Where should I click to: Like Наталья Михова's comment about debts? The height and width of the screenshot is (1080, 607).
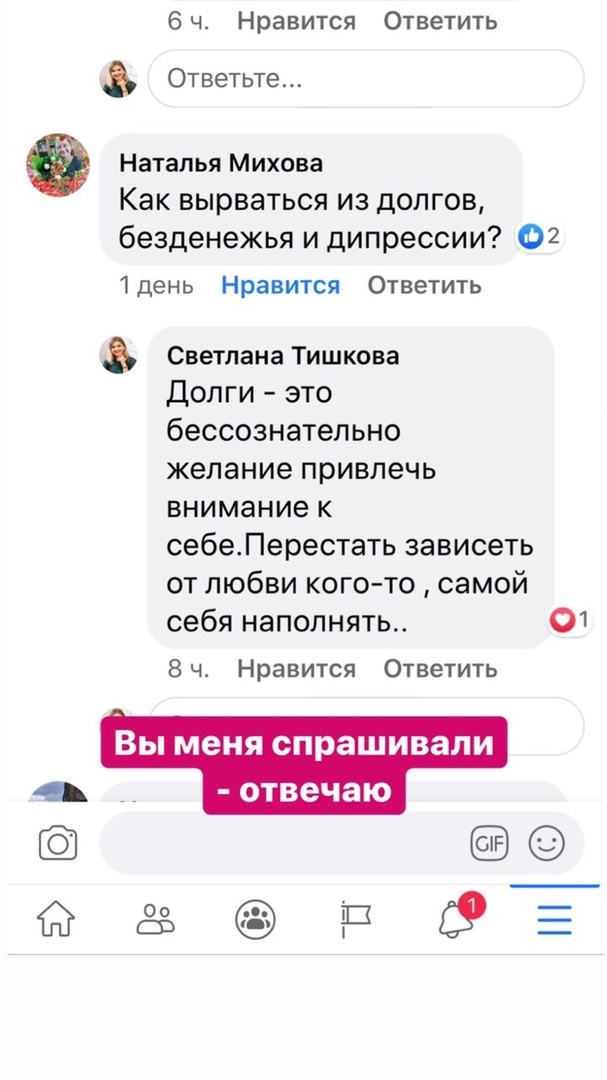[280, 285]
